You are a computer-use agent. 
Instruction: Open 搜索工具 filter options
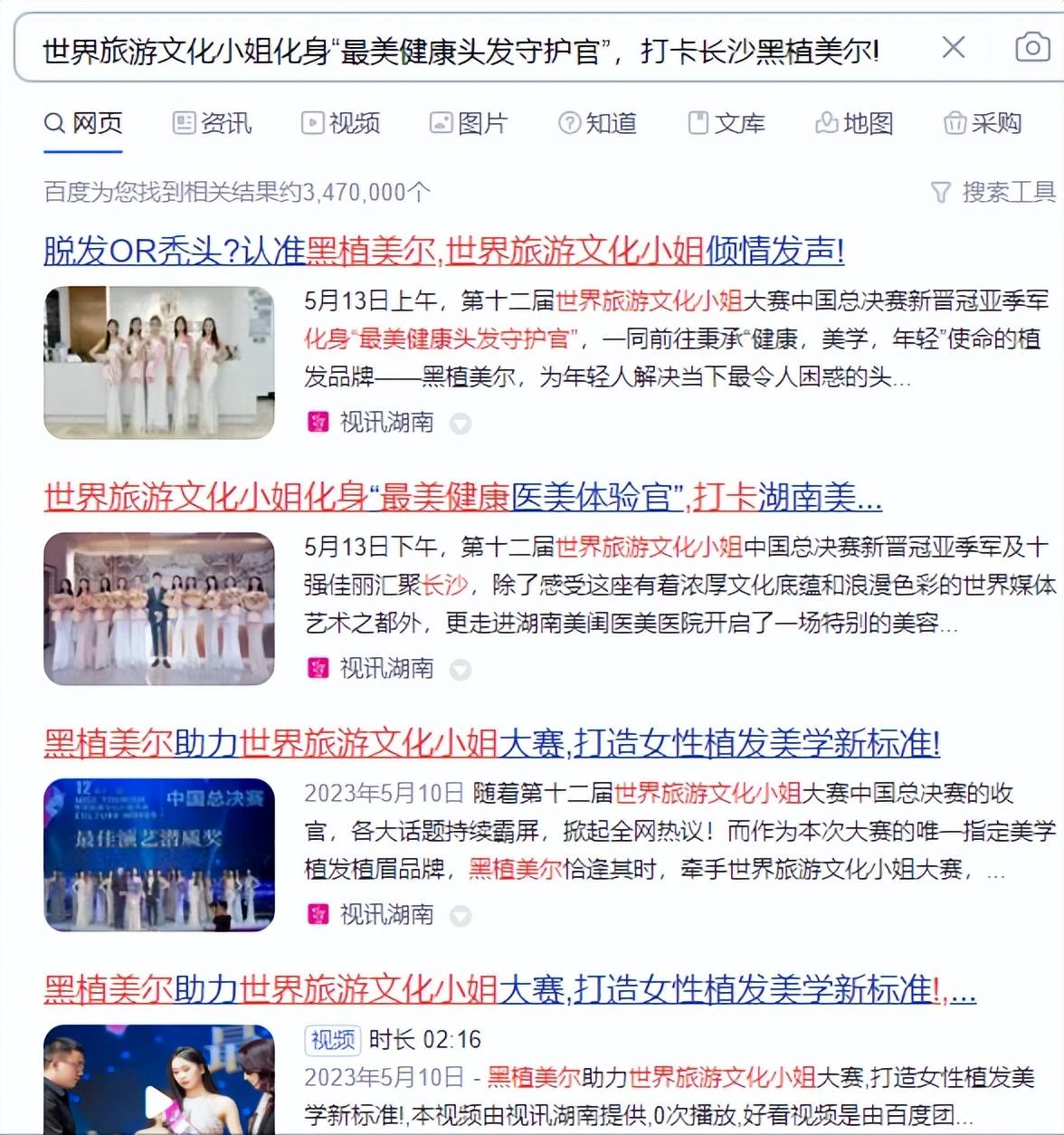[993, 192]
